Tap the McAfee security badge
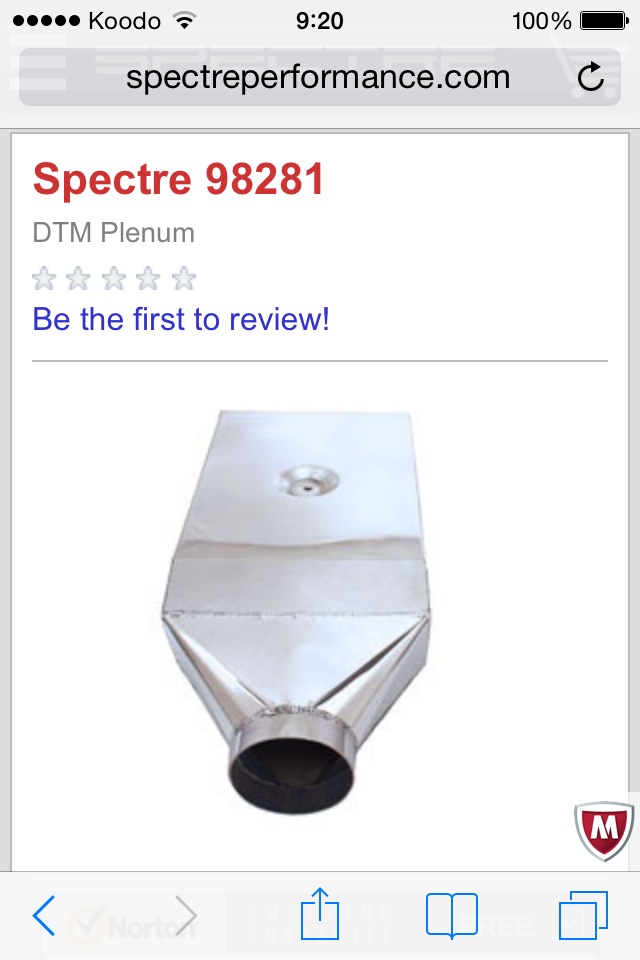Screen dimensions: 640x960 604,830
